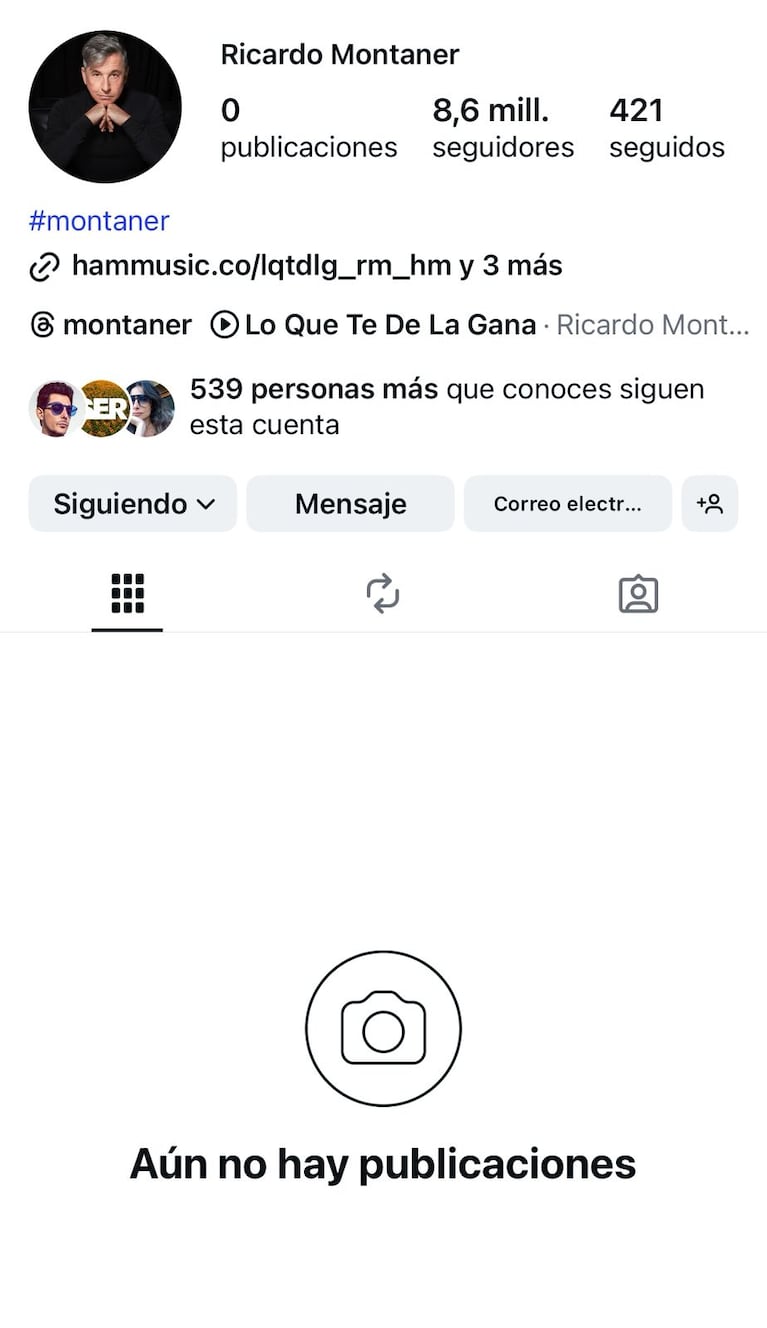Click the link chain icon before hammusic.co
This screenshot has height=1328, width=767.
click(x=44, y=266)
